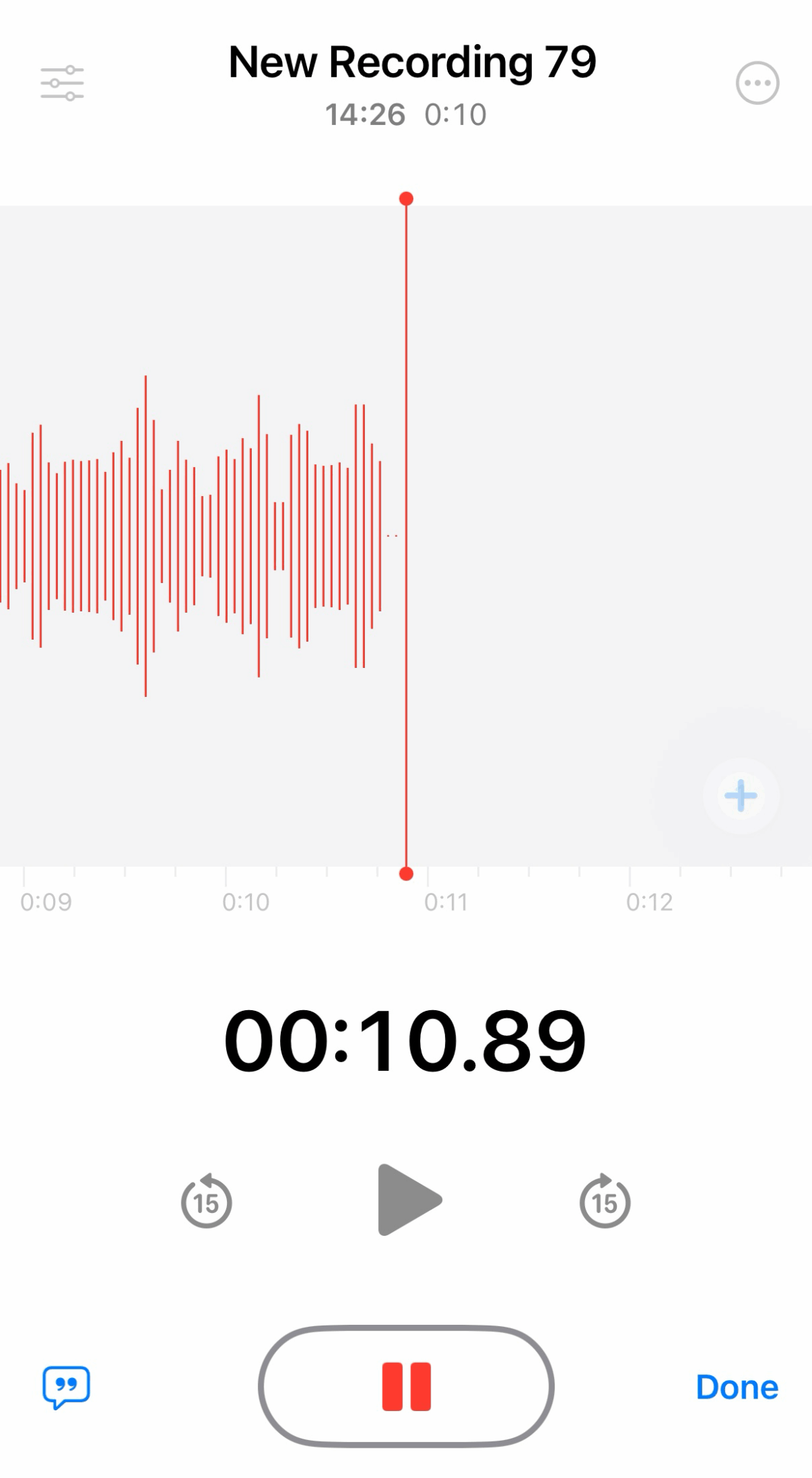Open the playback options sliders icon
The width and height of the screenshot is (812, 1478).
click(x=62, y=83)
